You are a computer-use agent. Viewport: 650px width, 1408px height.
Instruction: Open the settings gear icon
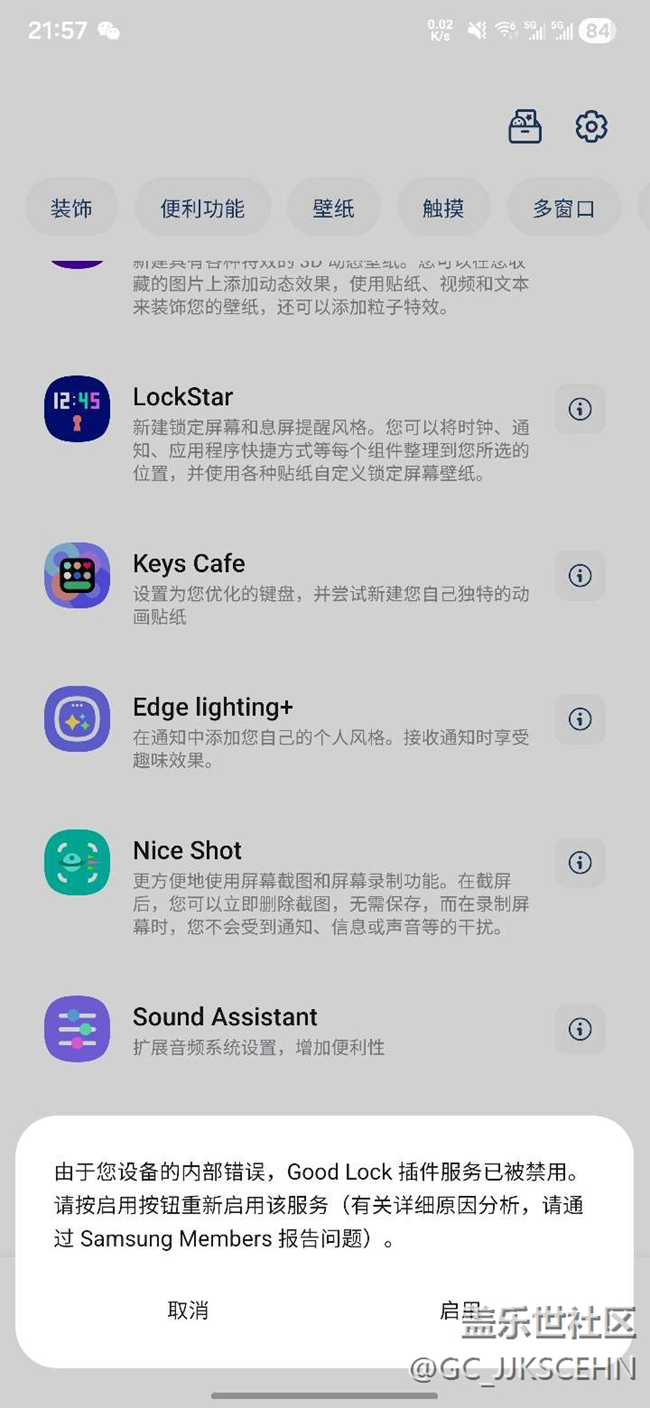click(591, 127)
